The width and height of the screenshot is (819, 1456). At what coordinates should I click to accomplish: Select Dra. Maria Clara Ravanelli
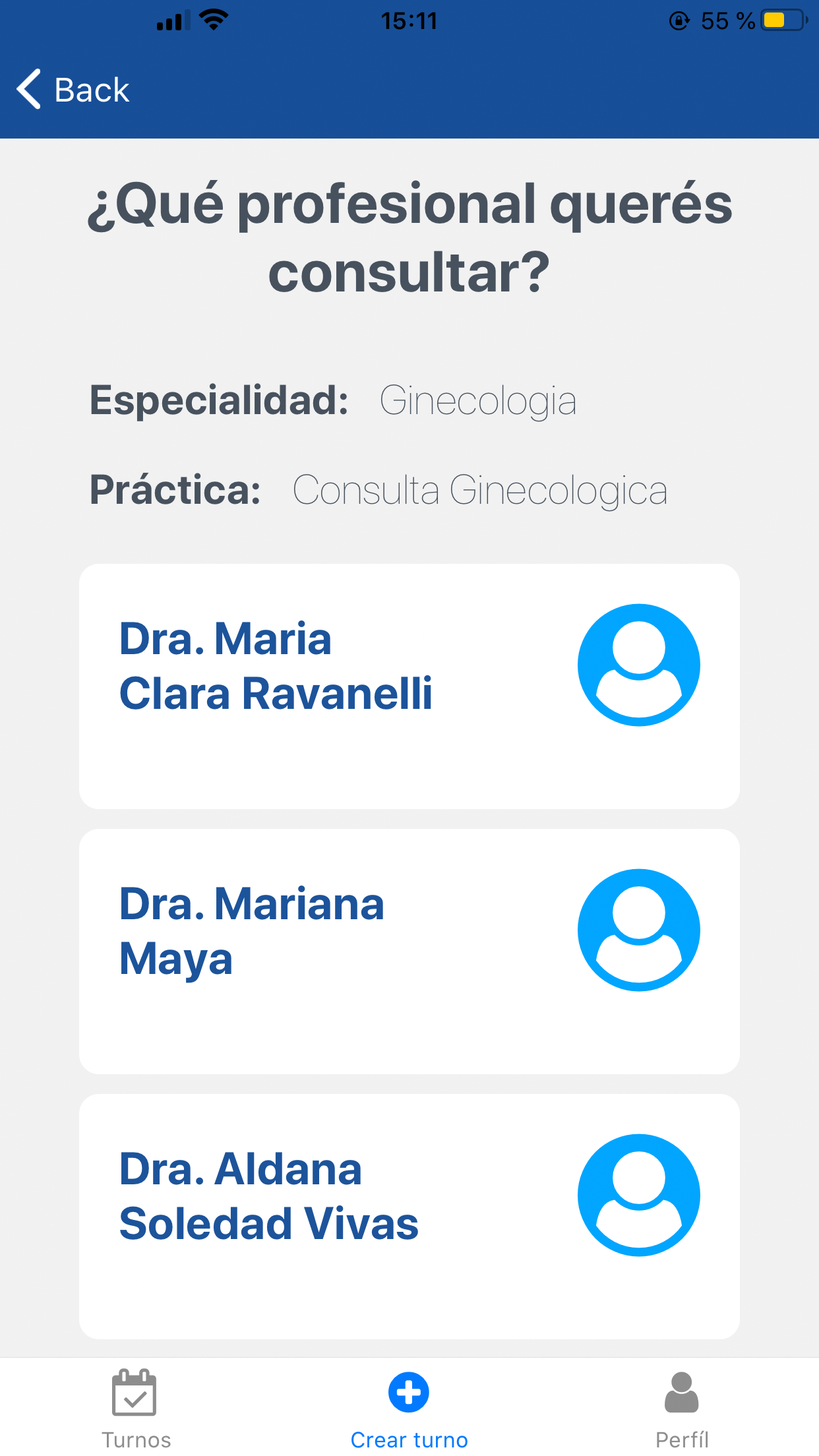(409, 686)
